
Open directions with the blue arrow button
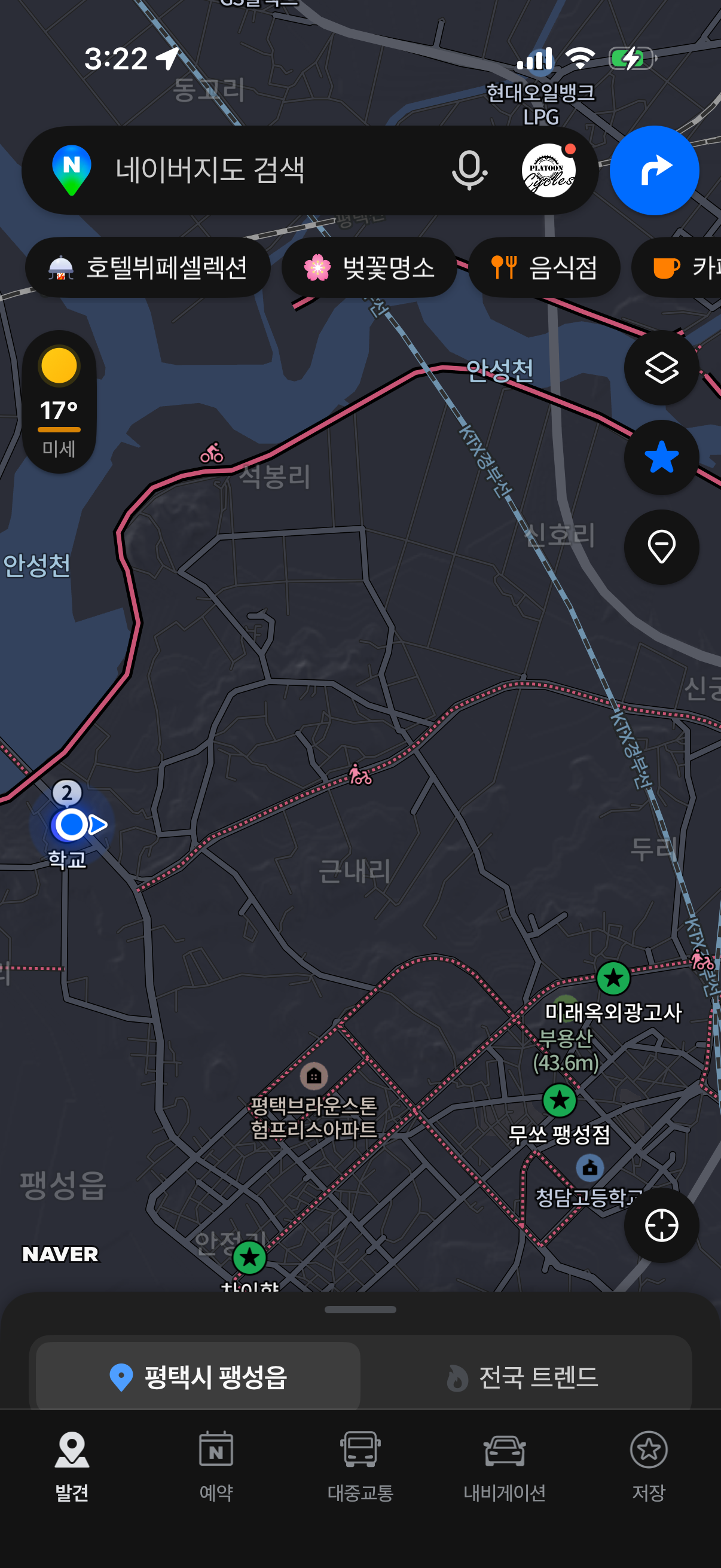click(654, 170)
